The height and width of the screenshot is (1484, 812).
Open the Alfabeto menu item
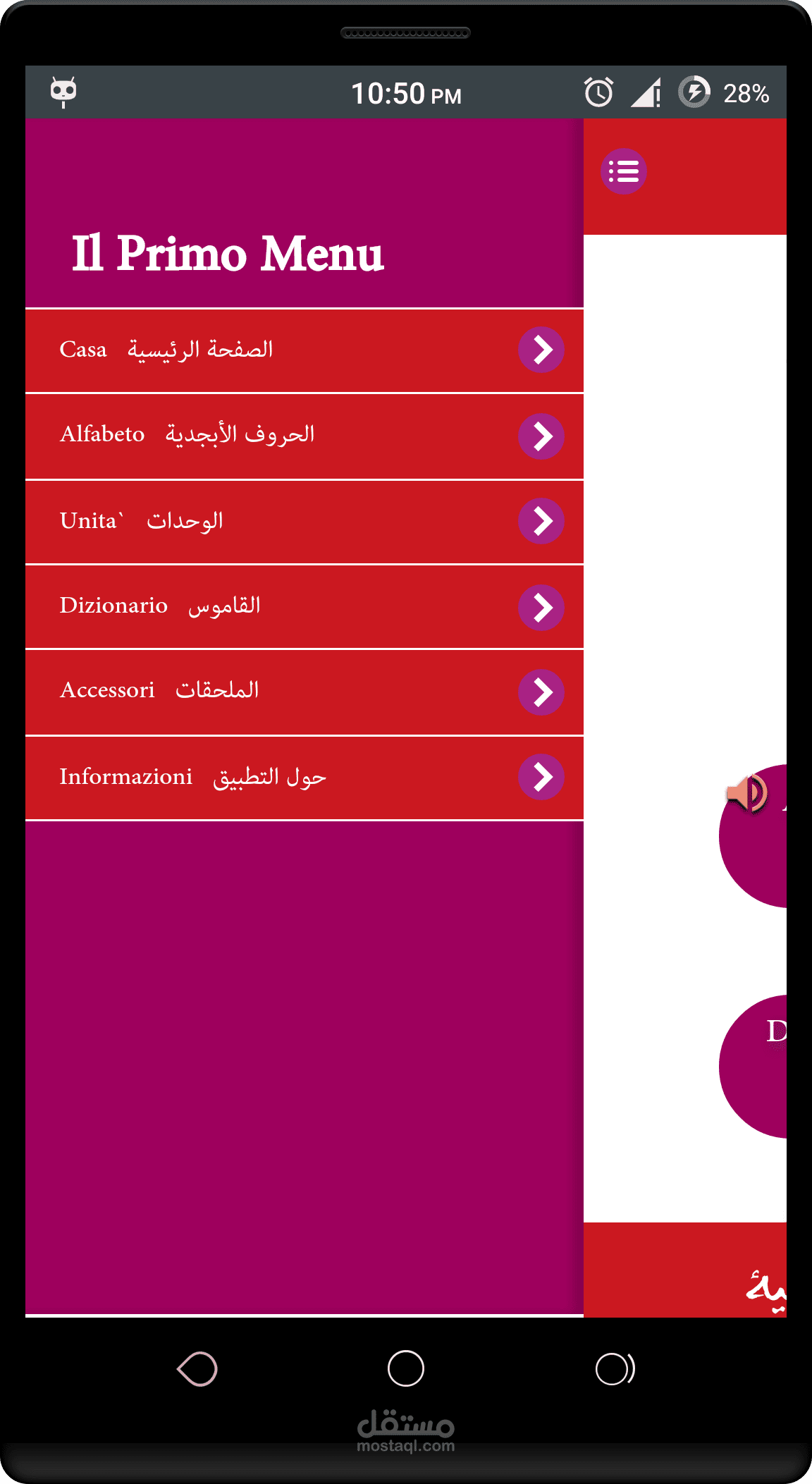(x=304, y=436)
